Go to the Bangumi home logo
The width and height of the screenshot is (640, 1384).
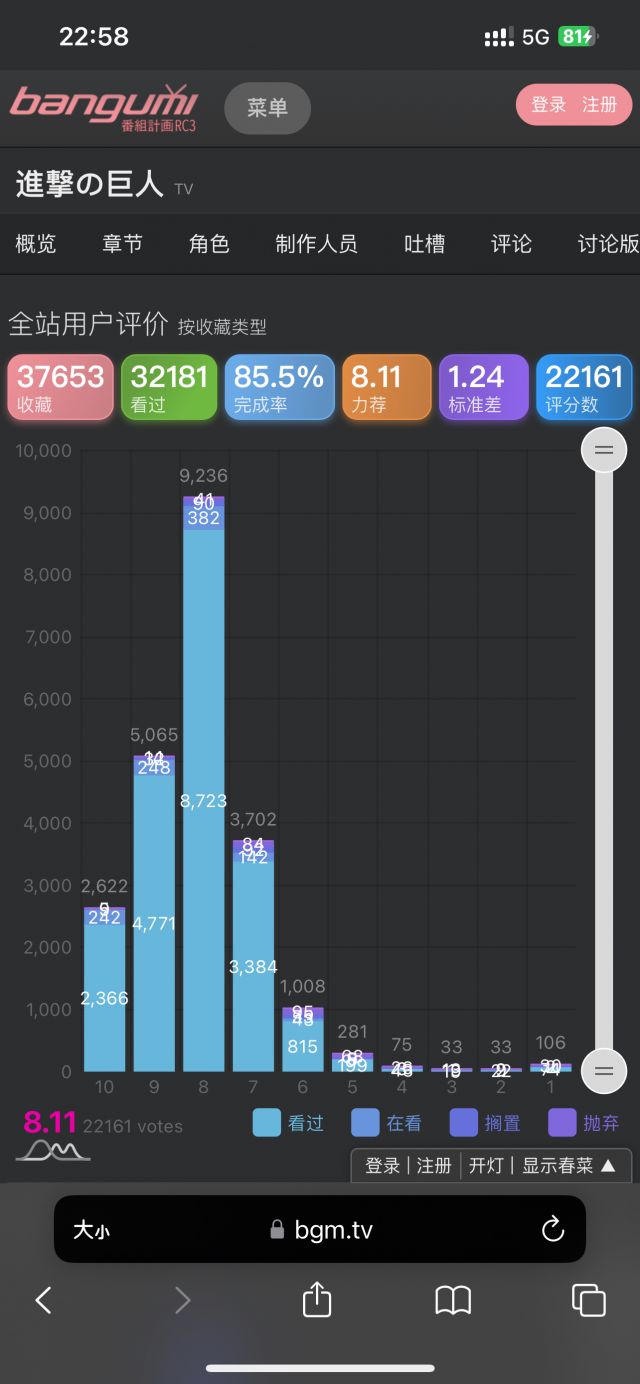point(104,108)
